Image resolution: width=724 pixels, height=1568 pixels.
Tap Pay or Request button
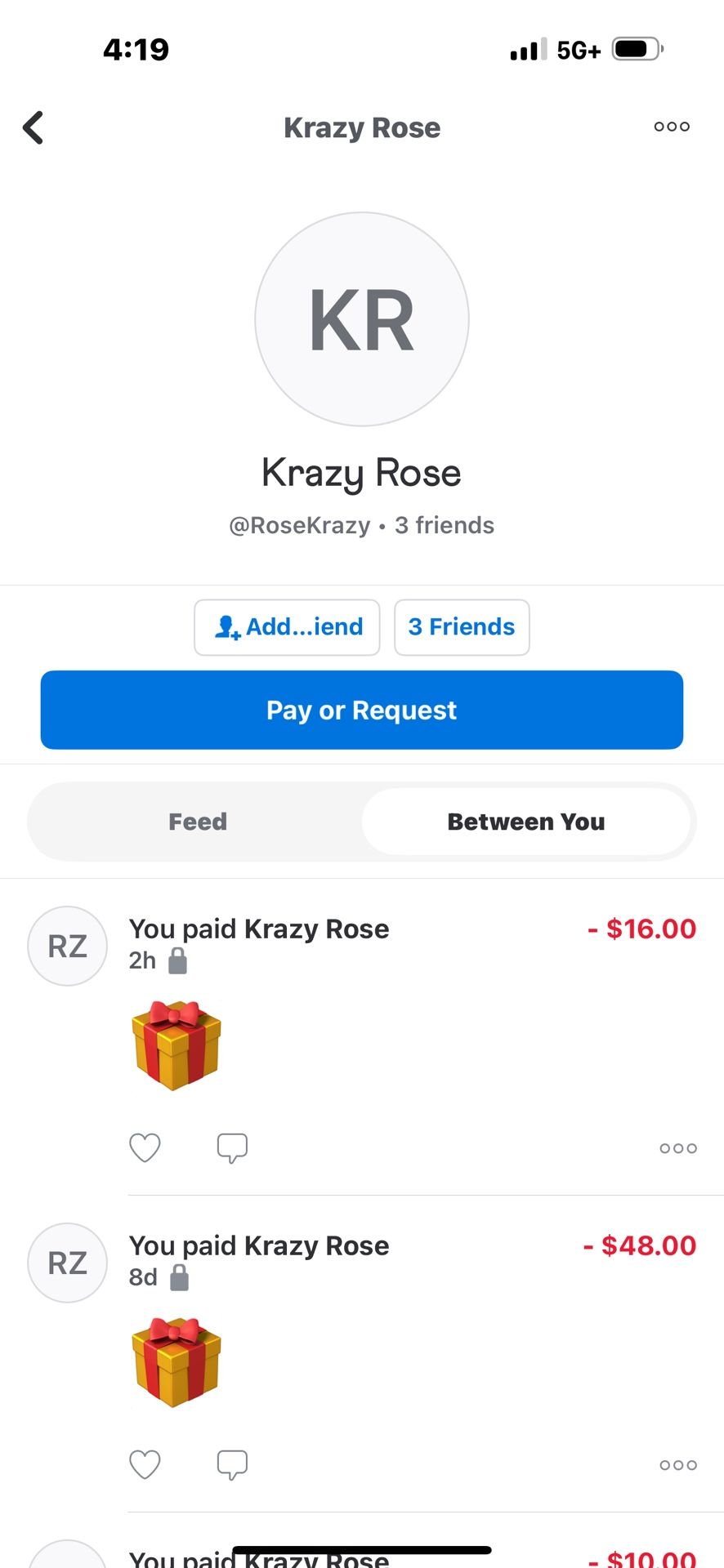tap(362, 710)
